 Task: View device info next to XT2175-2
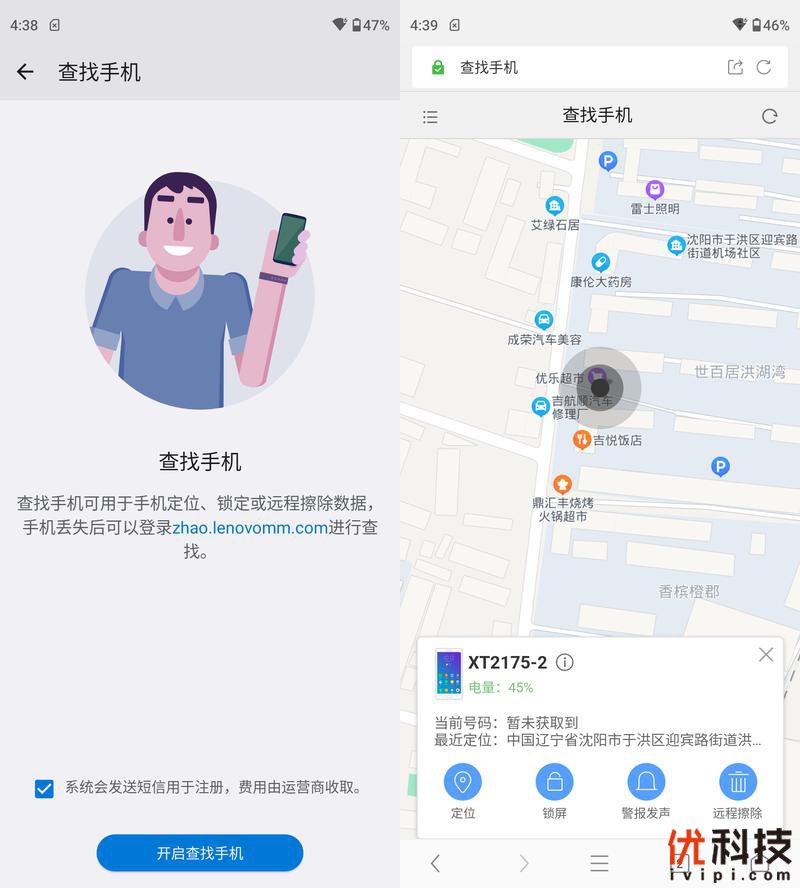[x=565, y=662]
